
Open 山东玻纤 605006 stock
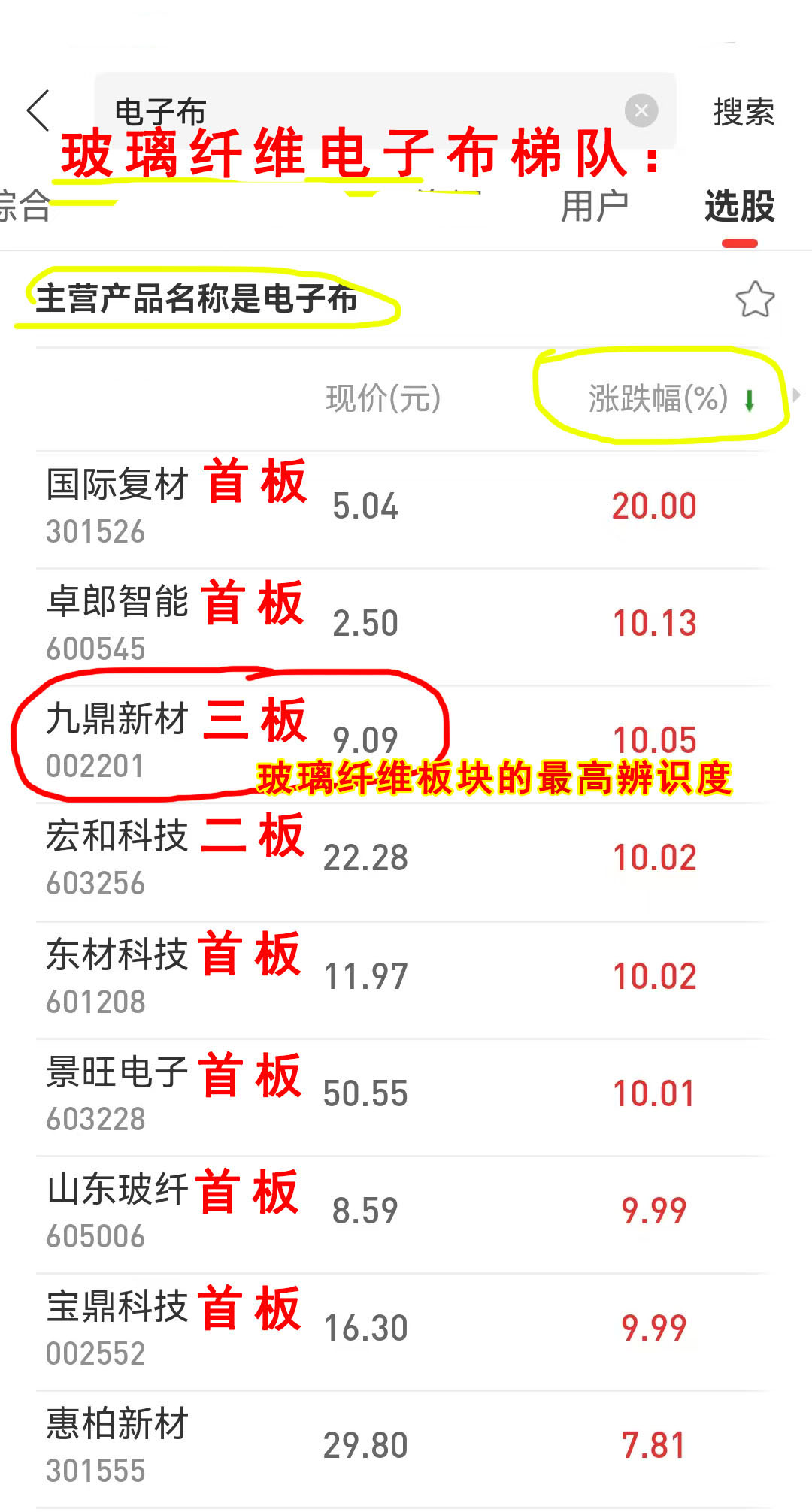click(x=118, y=1211)
